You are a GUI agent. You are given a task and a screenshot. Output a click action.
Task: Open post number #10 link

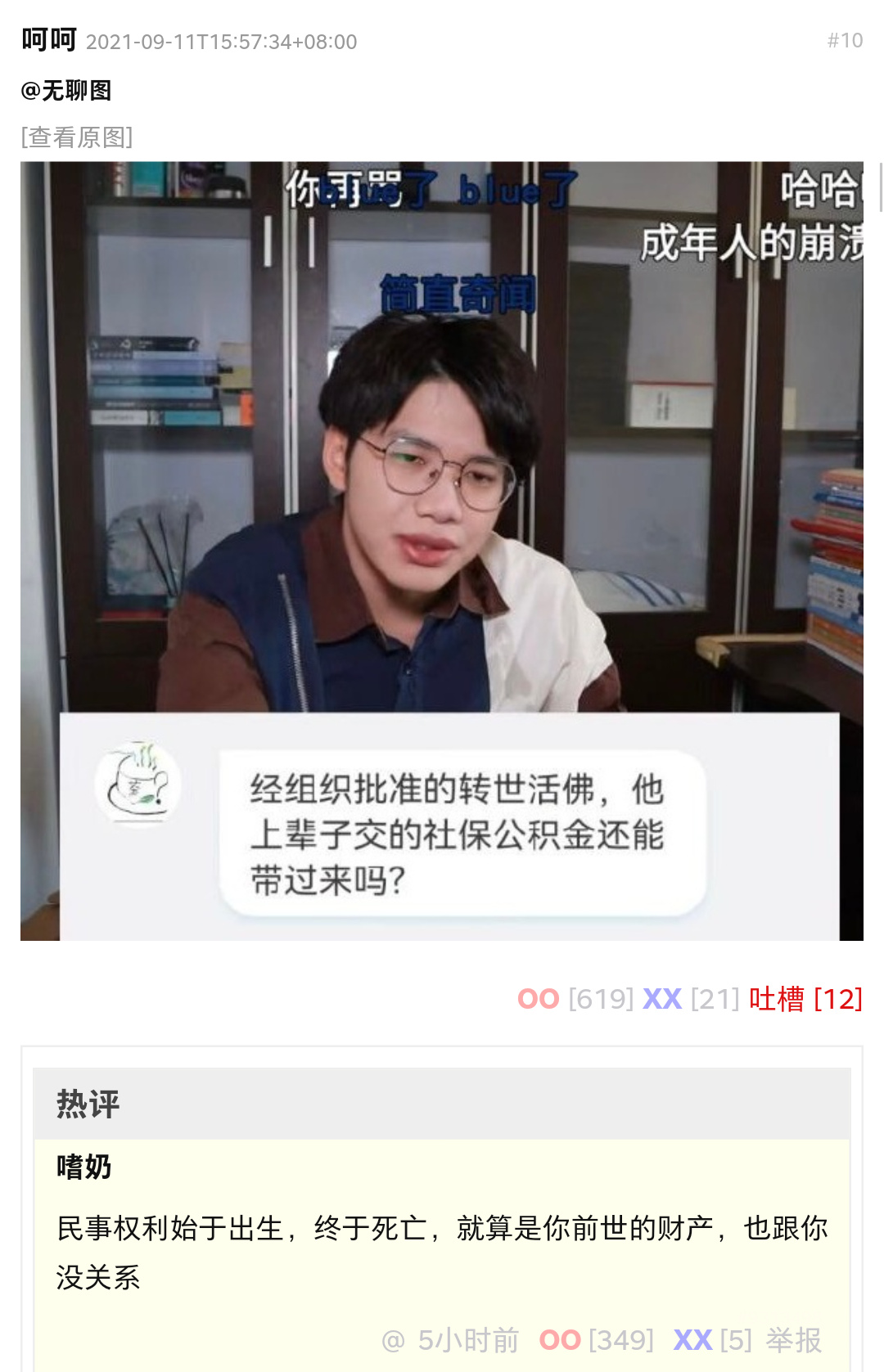[x=845, y=40]
